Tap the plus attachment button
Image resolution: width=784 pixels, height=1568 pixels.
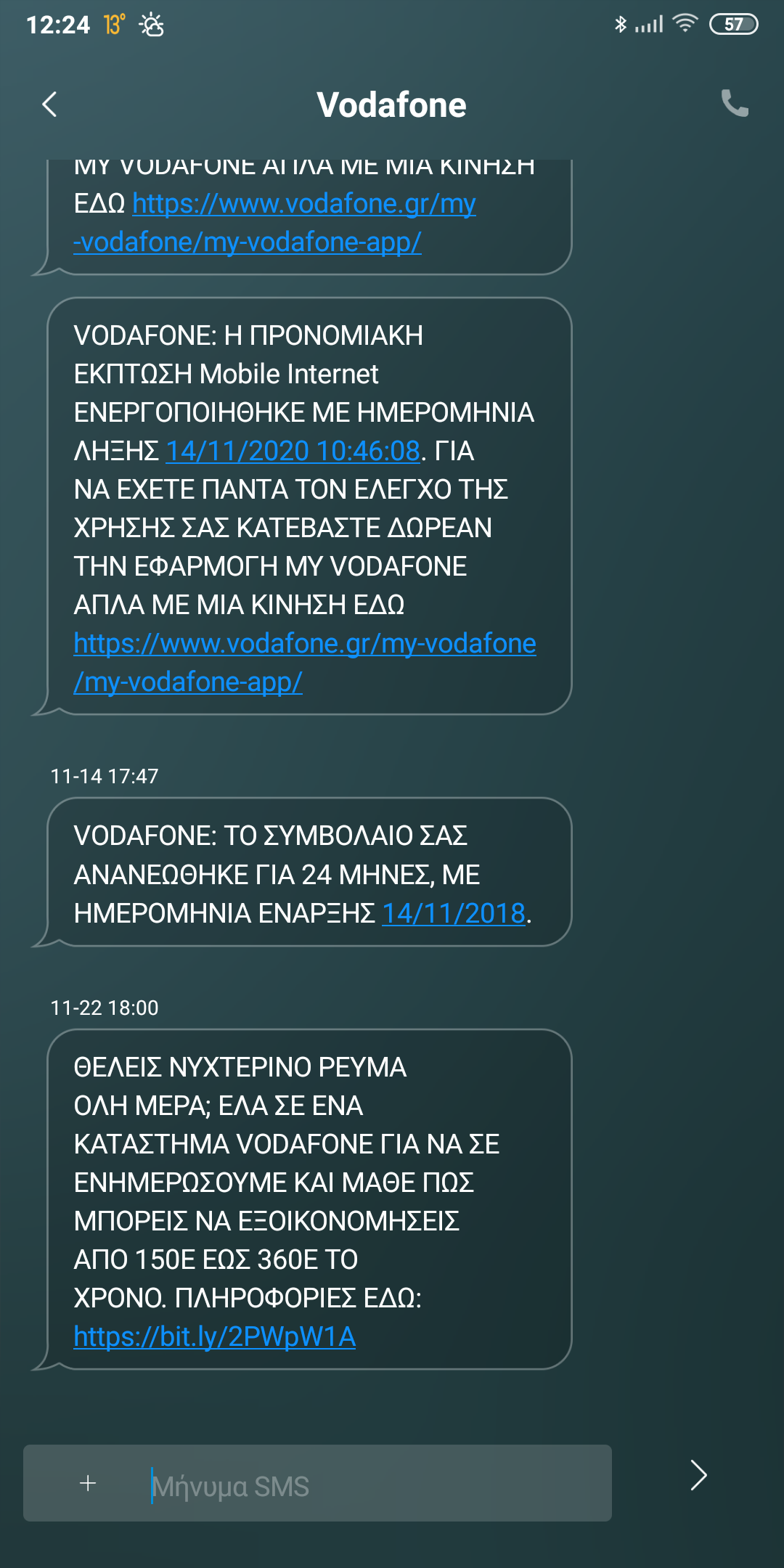pos(88,1483)
